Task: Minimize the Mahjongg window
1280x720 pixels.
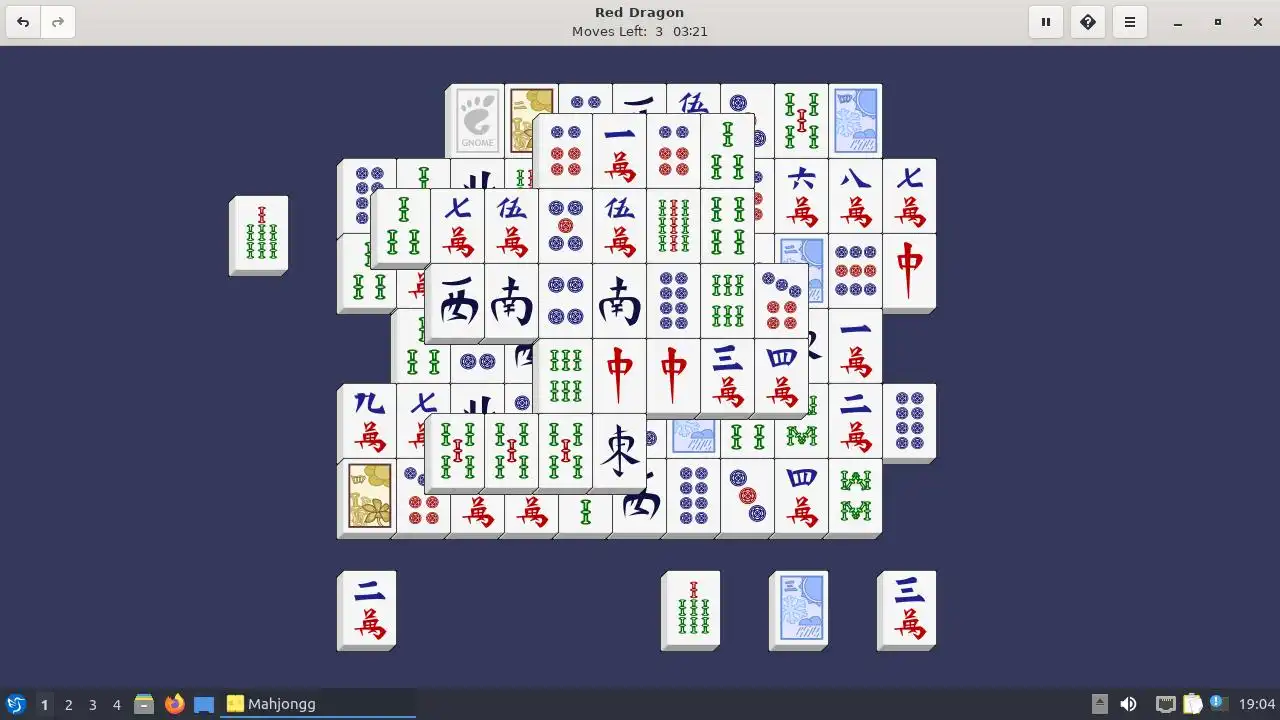Action: tap(1178, 22)
